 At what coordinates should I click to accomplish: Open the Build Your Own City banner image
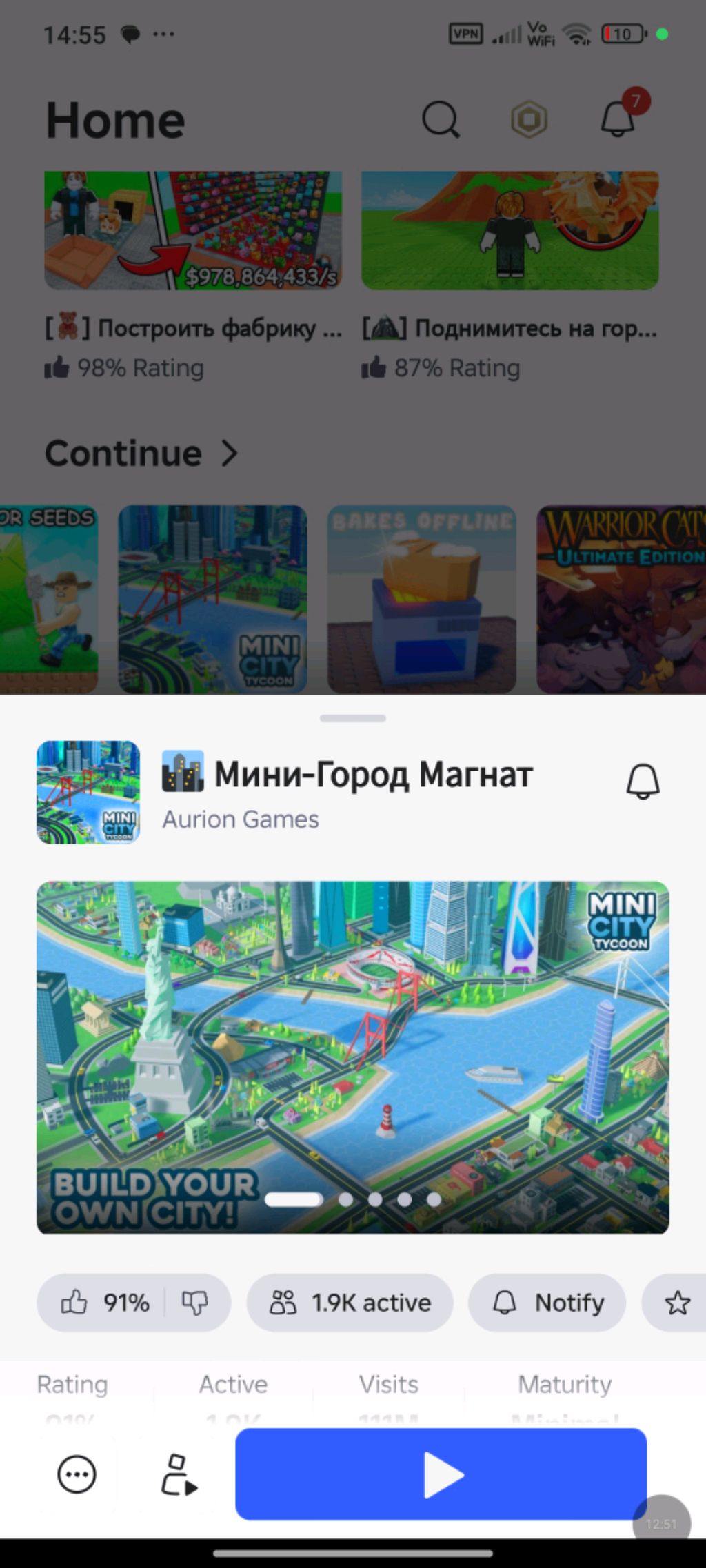pyautogui.click(x=352, y=1057)
